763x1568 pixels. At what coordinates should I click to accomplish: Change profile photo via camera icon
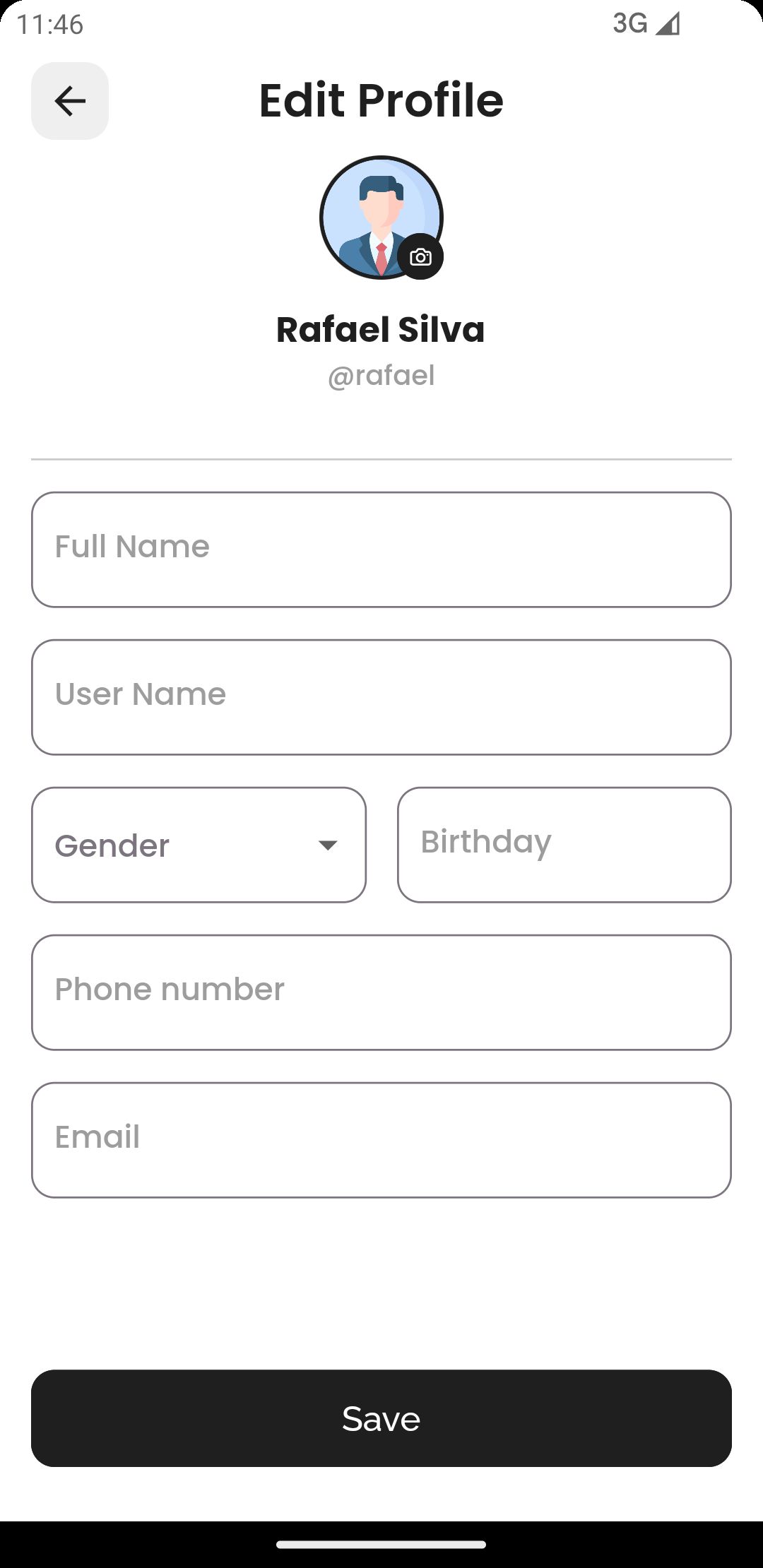click(x=420, y=256)
